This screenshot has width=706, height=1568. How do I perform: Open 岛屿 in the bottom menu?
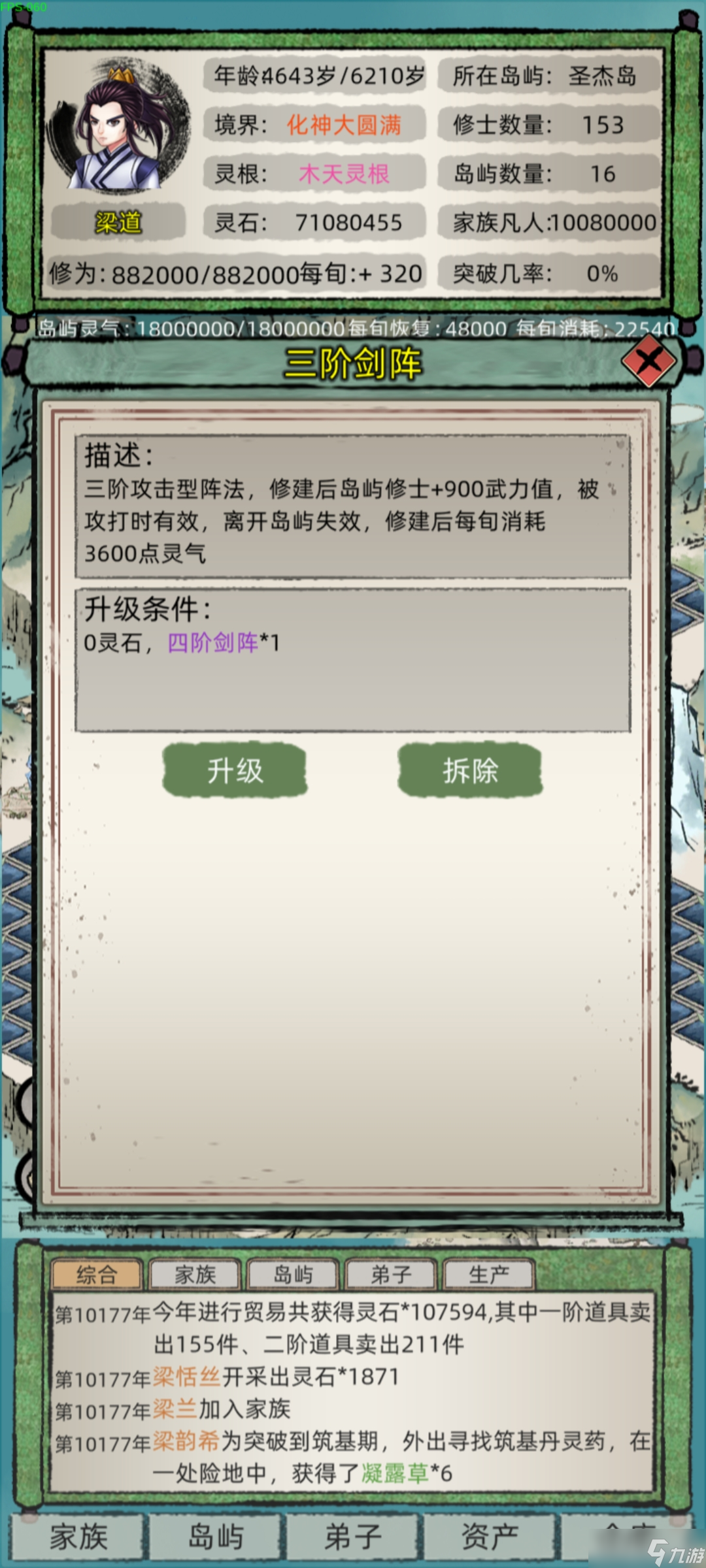[x=216, y=1537]
